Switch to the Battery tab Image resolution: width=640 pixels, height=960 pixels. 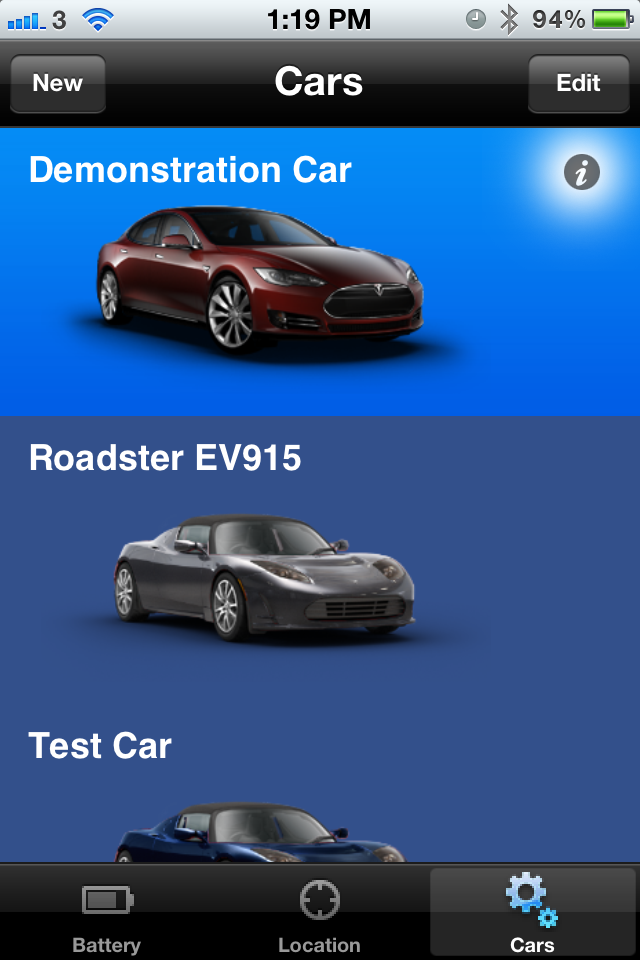point(107,916)
